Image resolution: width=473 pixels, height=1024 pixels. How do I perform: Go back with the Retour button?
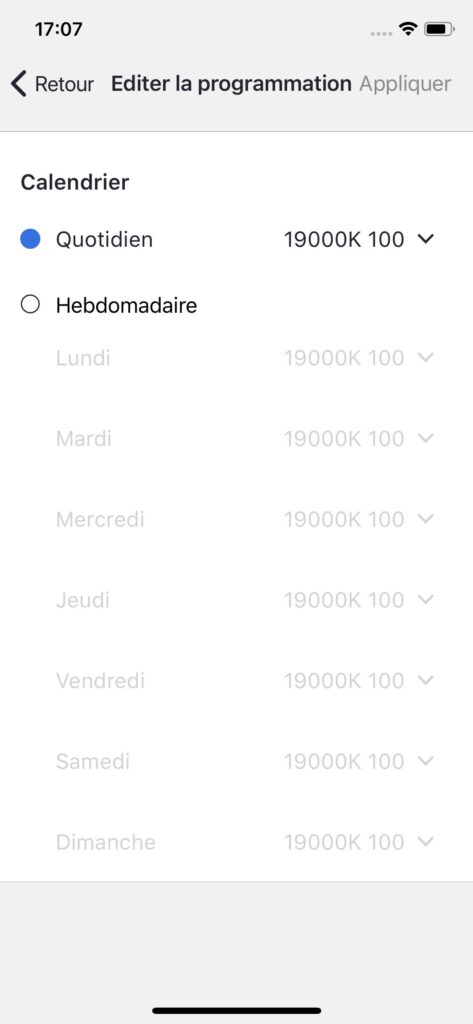point(52,84)
